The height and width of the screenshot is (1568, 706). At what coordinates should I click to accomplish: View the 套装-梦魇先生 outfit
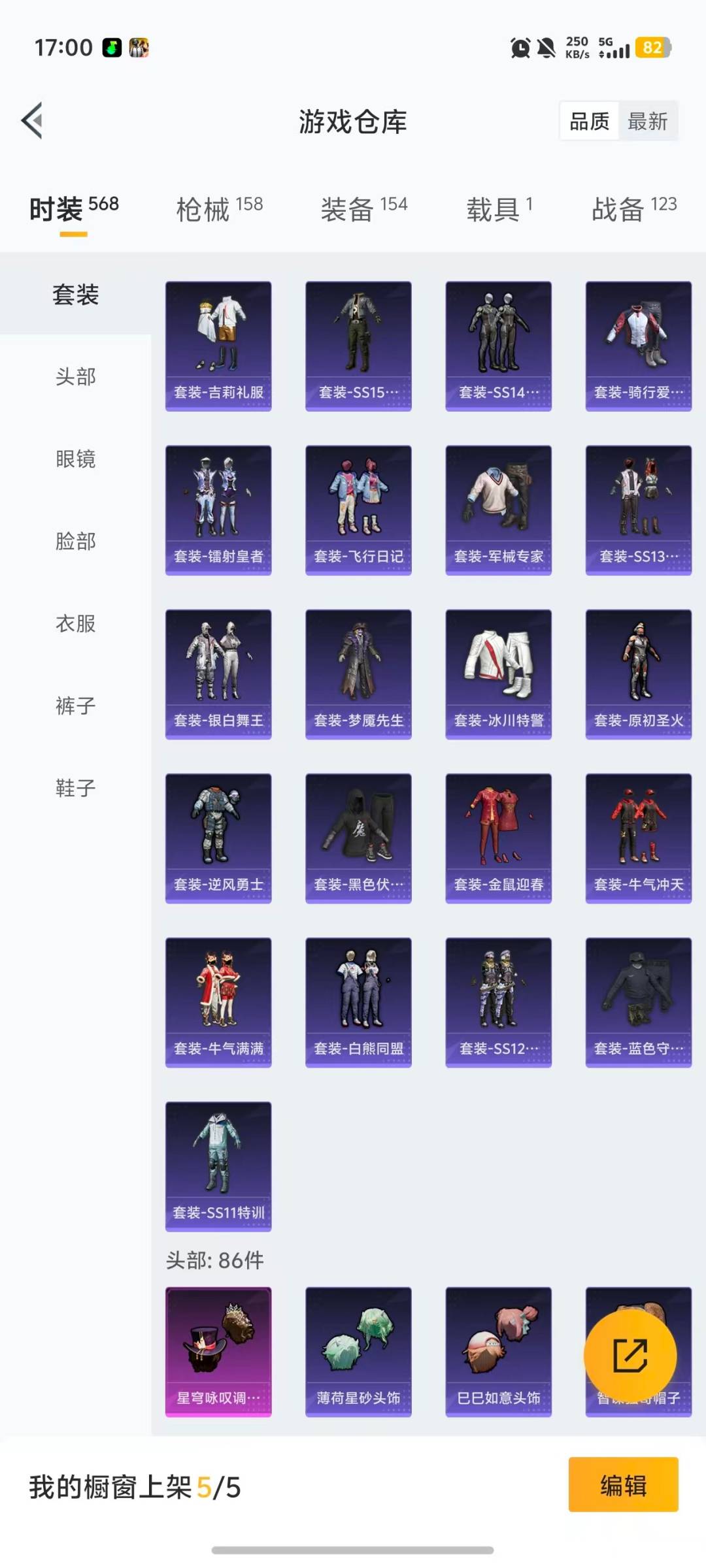coord(358,674)
